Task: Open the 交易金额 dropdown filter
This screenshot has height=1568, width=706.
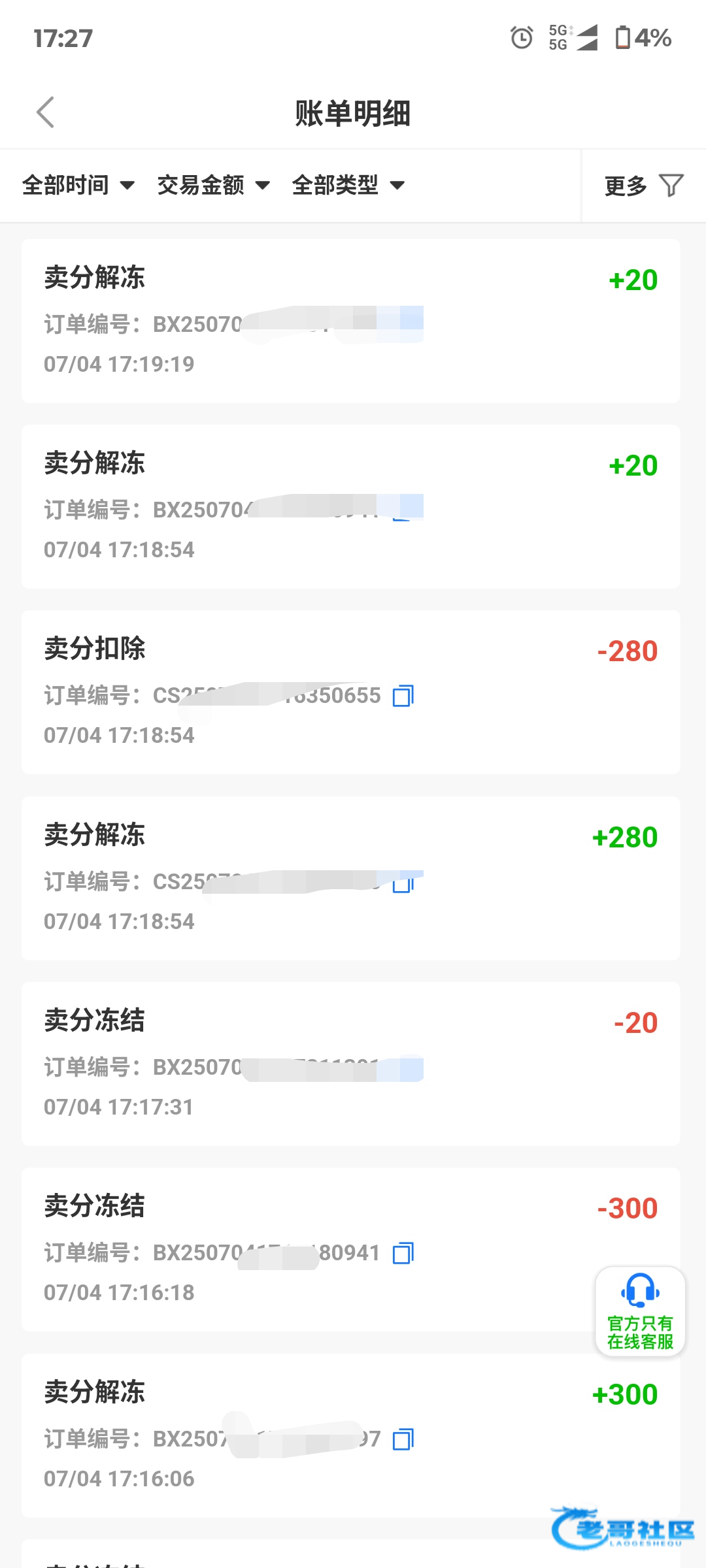Action: [214, 186]
